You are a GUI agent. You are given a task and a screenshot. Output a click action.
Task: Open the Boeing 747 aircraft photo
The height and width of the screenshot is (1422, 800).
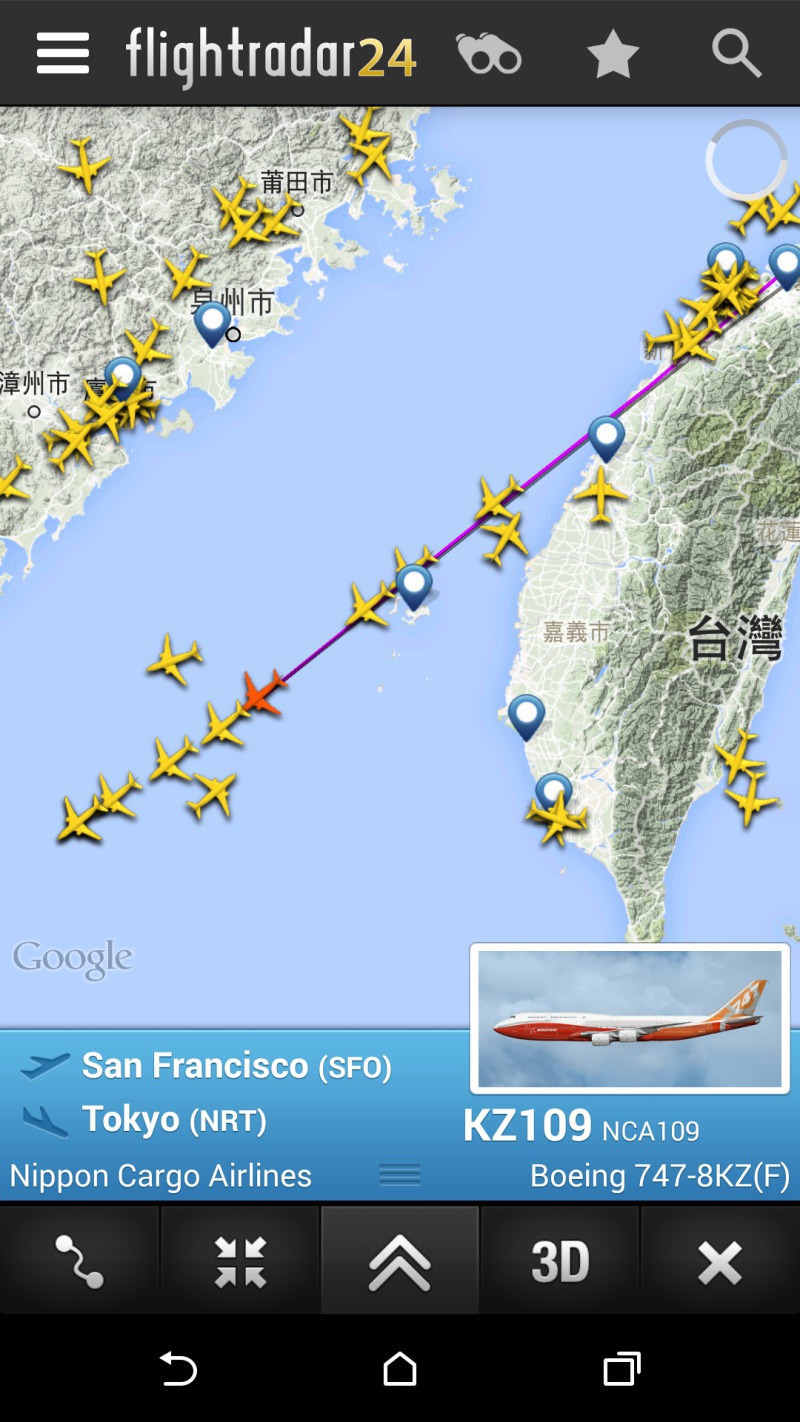(630, 1018)
